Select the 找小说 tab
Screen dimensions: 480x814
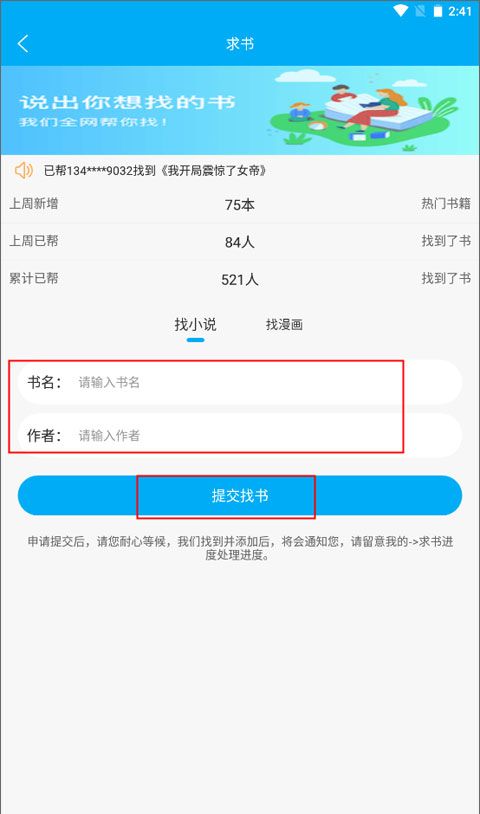click(x=195, y=325)
